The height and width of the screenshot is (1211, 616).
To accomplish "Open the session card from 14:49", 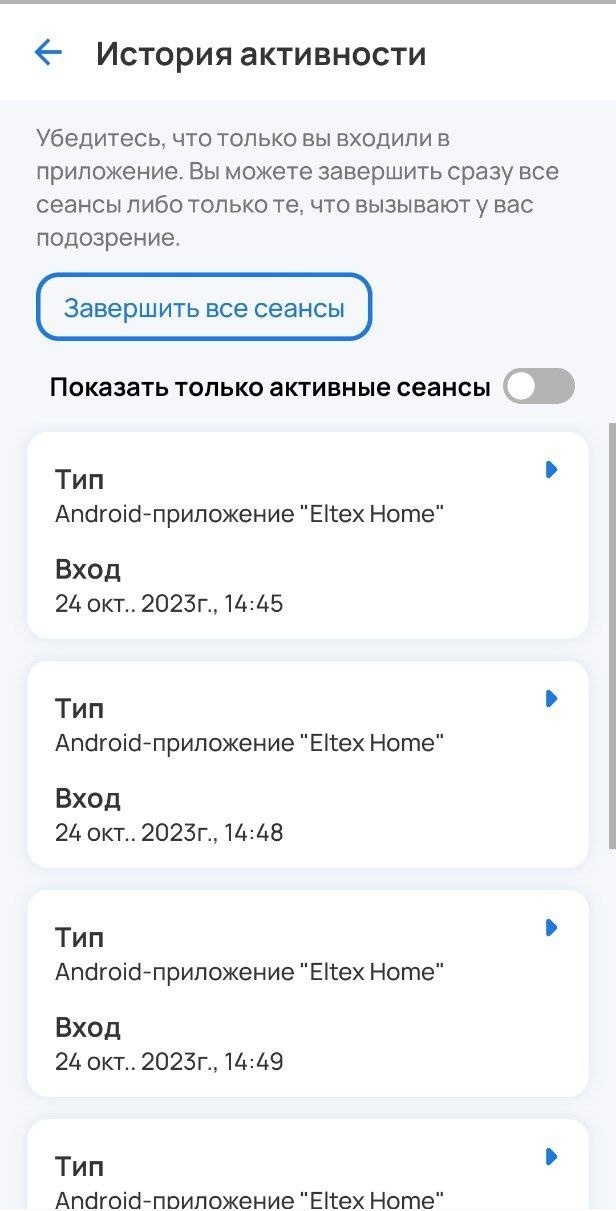I will (307, 994).
